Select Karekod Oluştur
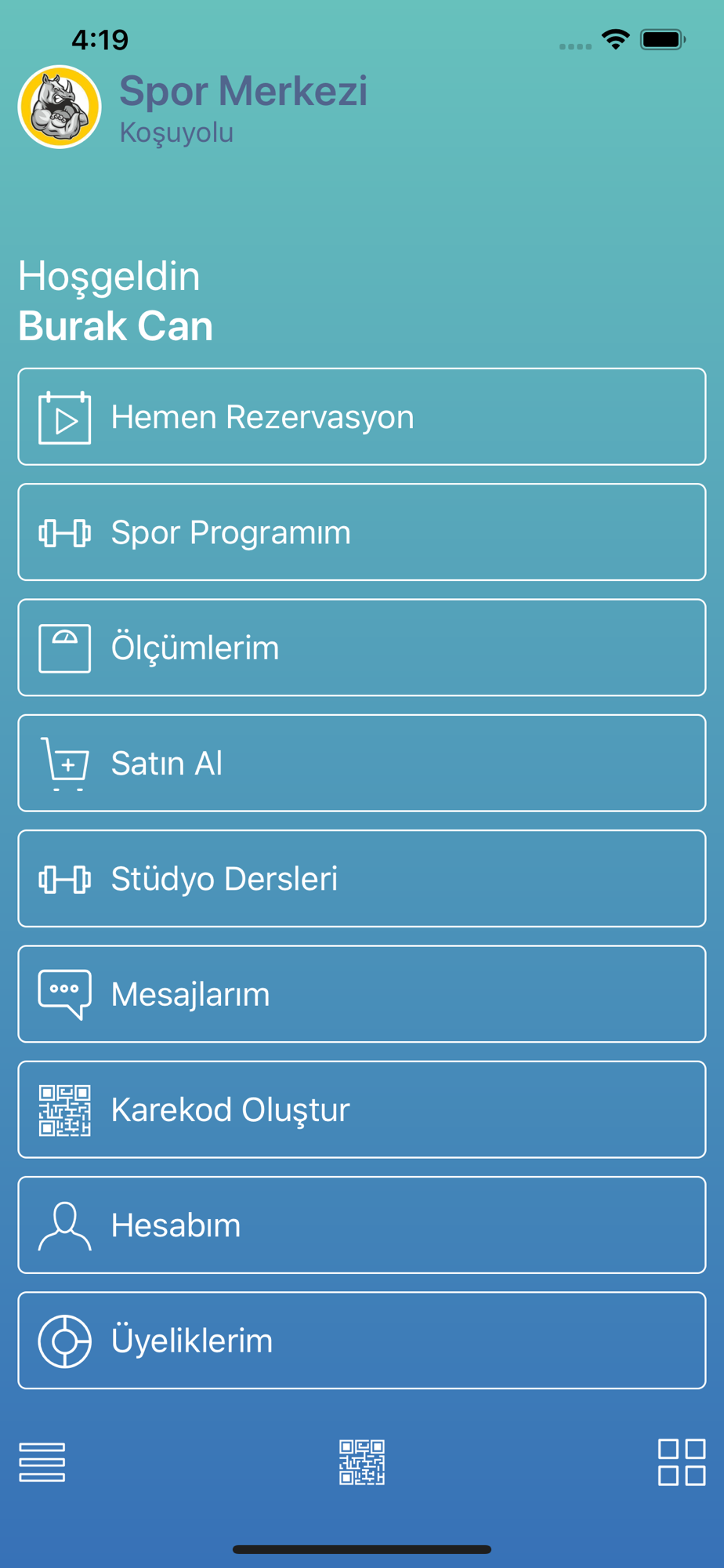Viewport: 724px width, 1568px height. [361, 1109]
